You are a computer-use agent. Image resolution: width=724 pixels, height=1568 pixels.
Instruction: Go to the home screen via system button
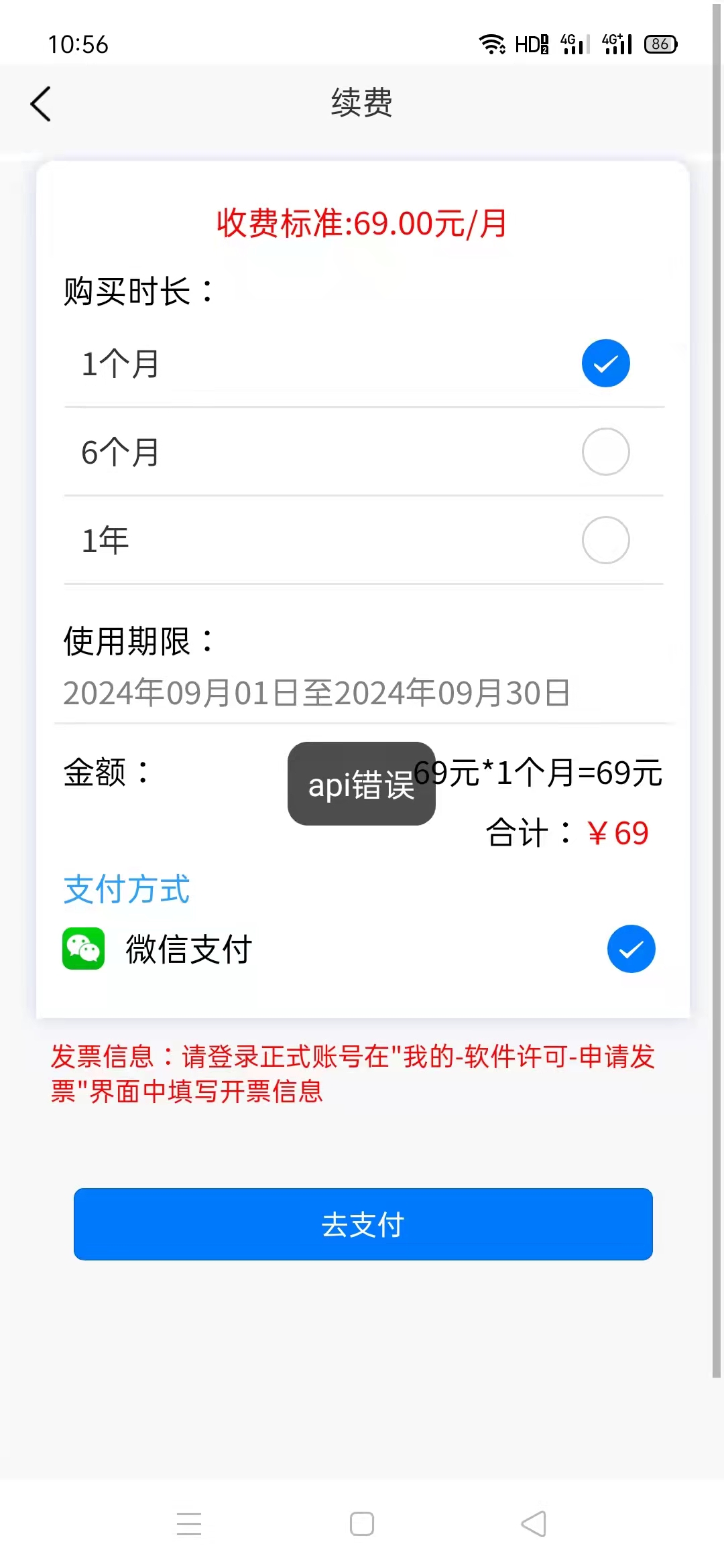point(362,1524)
